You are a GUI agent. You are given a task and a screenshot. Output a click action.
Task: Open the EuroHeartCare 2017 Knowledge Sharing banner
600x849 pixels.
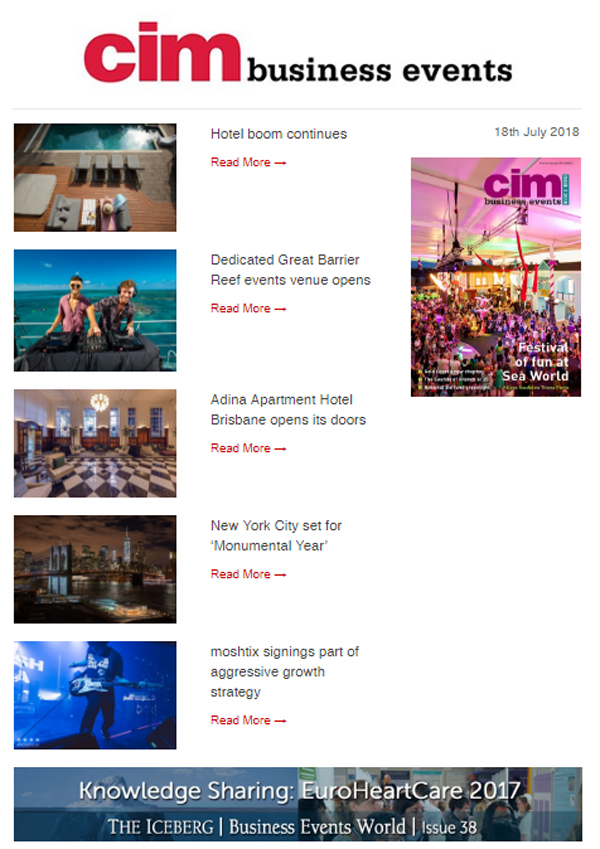pos(298,804)
